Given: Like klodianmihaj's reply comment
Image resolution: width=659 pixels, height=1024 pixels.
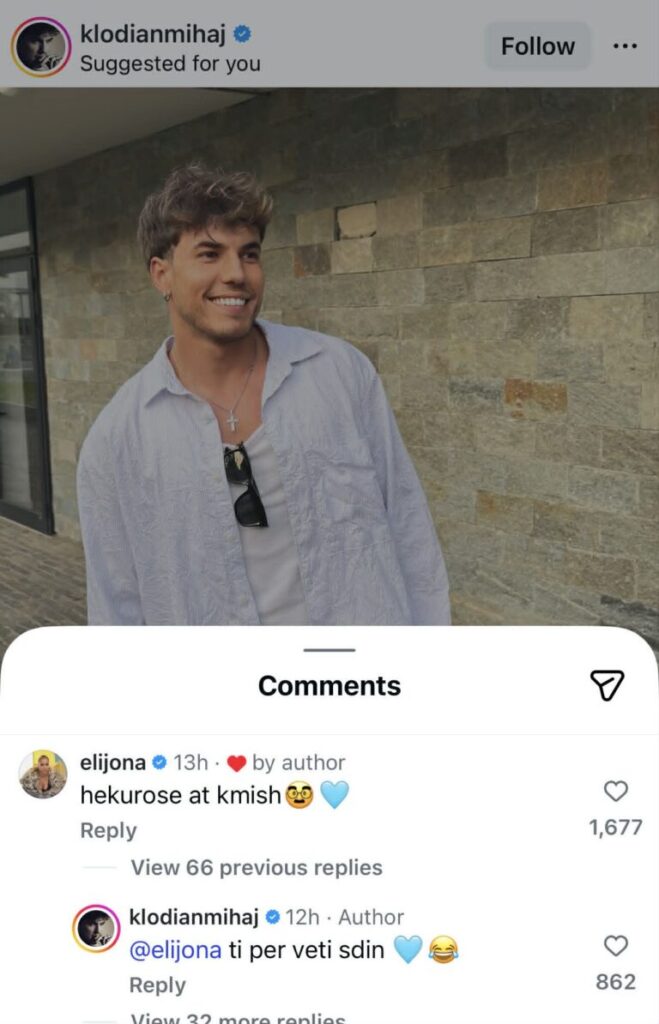Looking at the screenshot, I should pos(616,946).
